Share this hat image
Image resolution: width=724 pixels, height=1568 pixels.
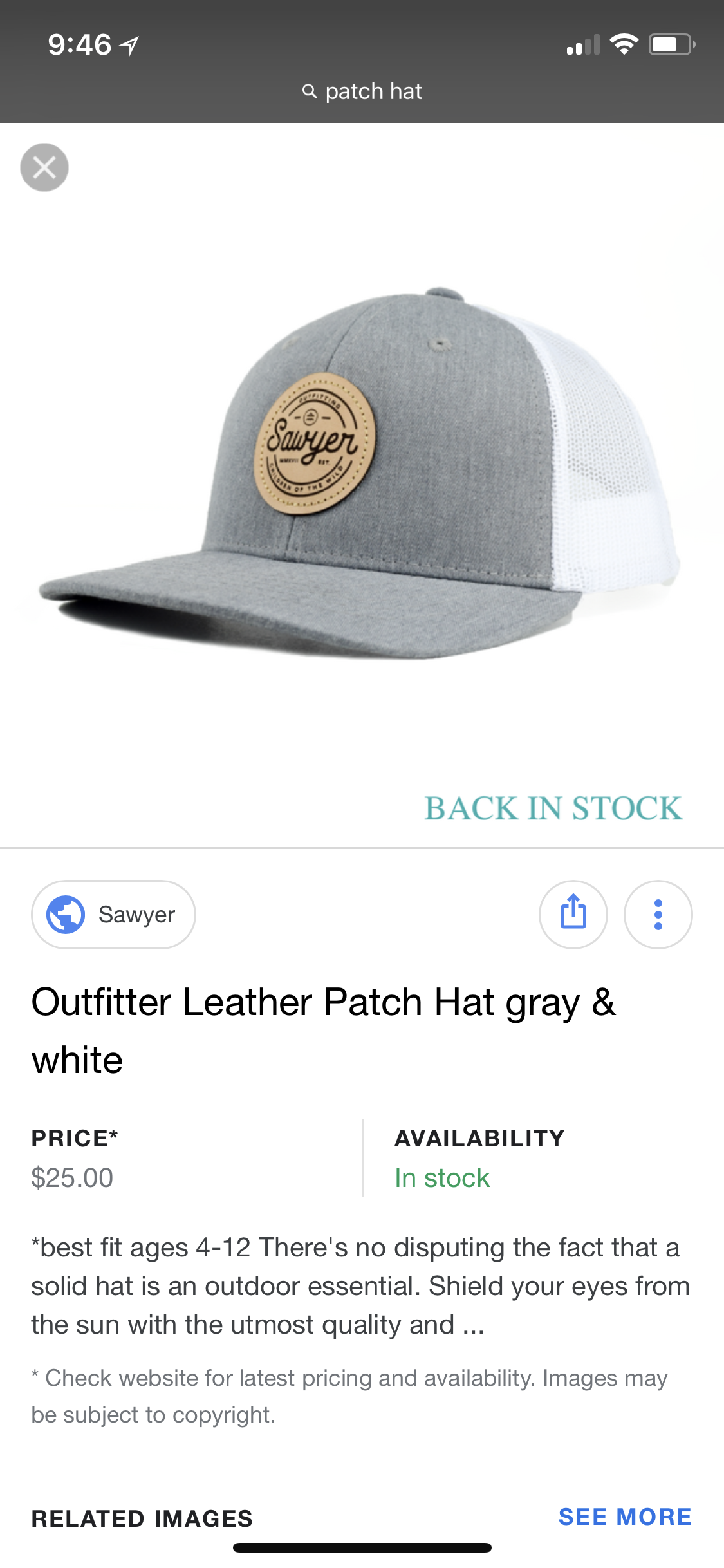coord(573,914)
